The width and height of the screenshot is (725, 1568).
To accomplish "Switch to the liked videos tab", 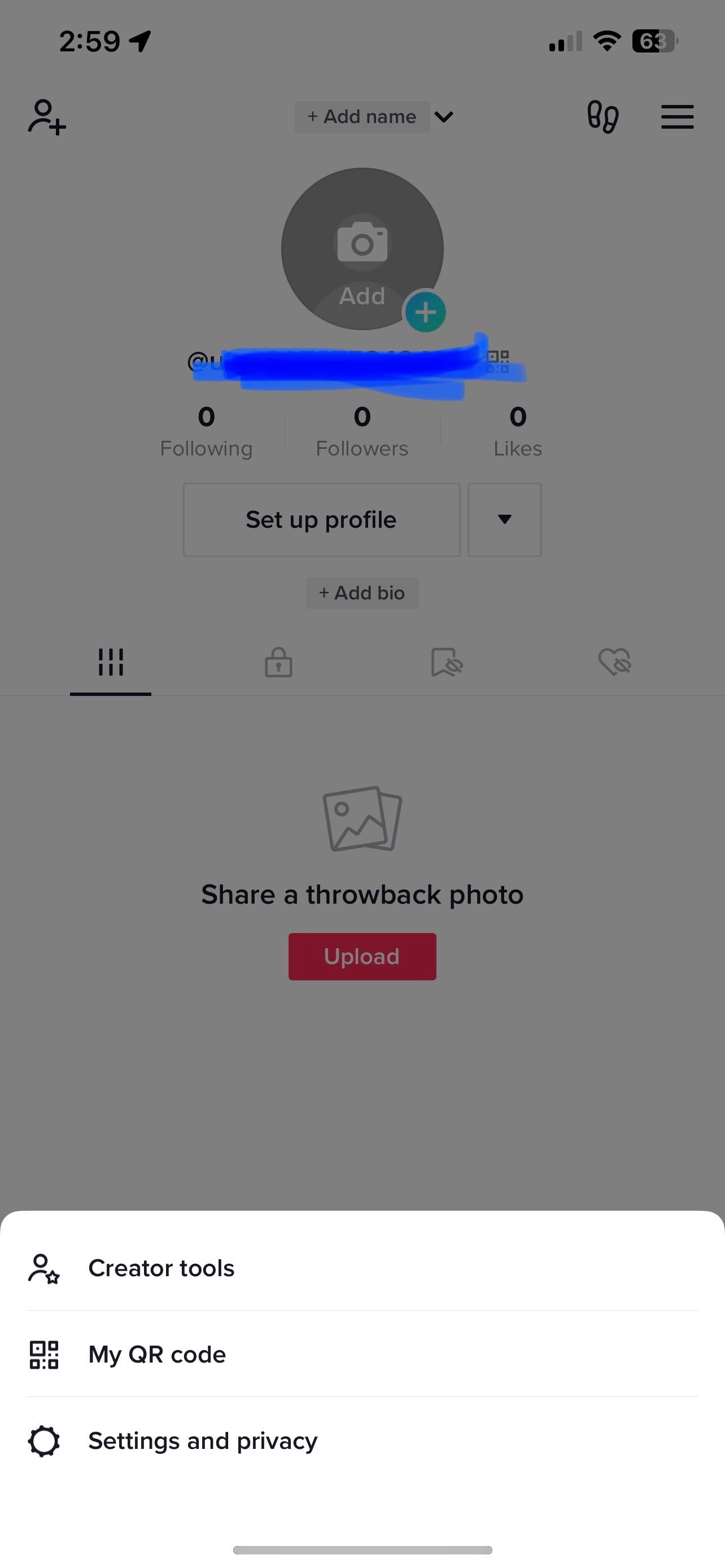I will coord(615,662).
